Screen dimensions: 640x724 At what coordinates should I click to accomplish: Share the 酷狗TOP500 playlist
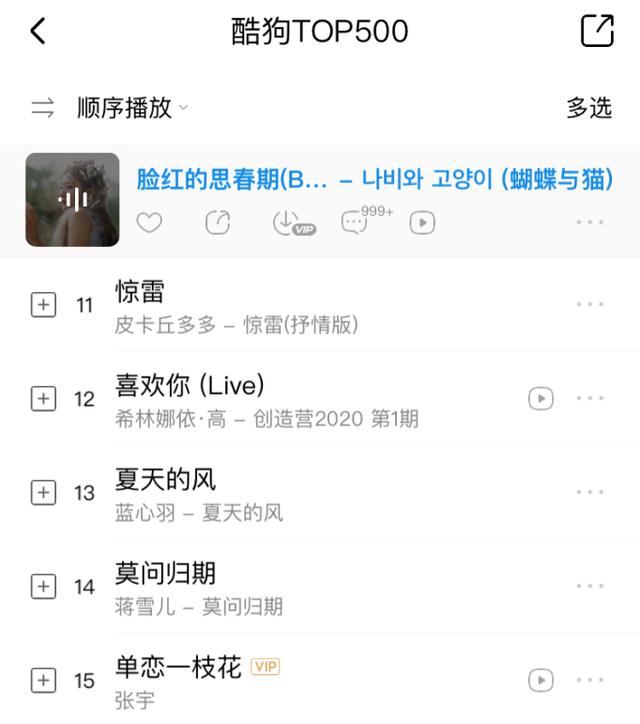click(x=597, y=31)
